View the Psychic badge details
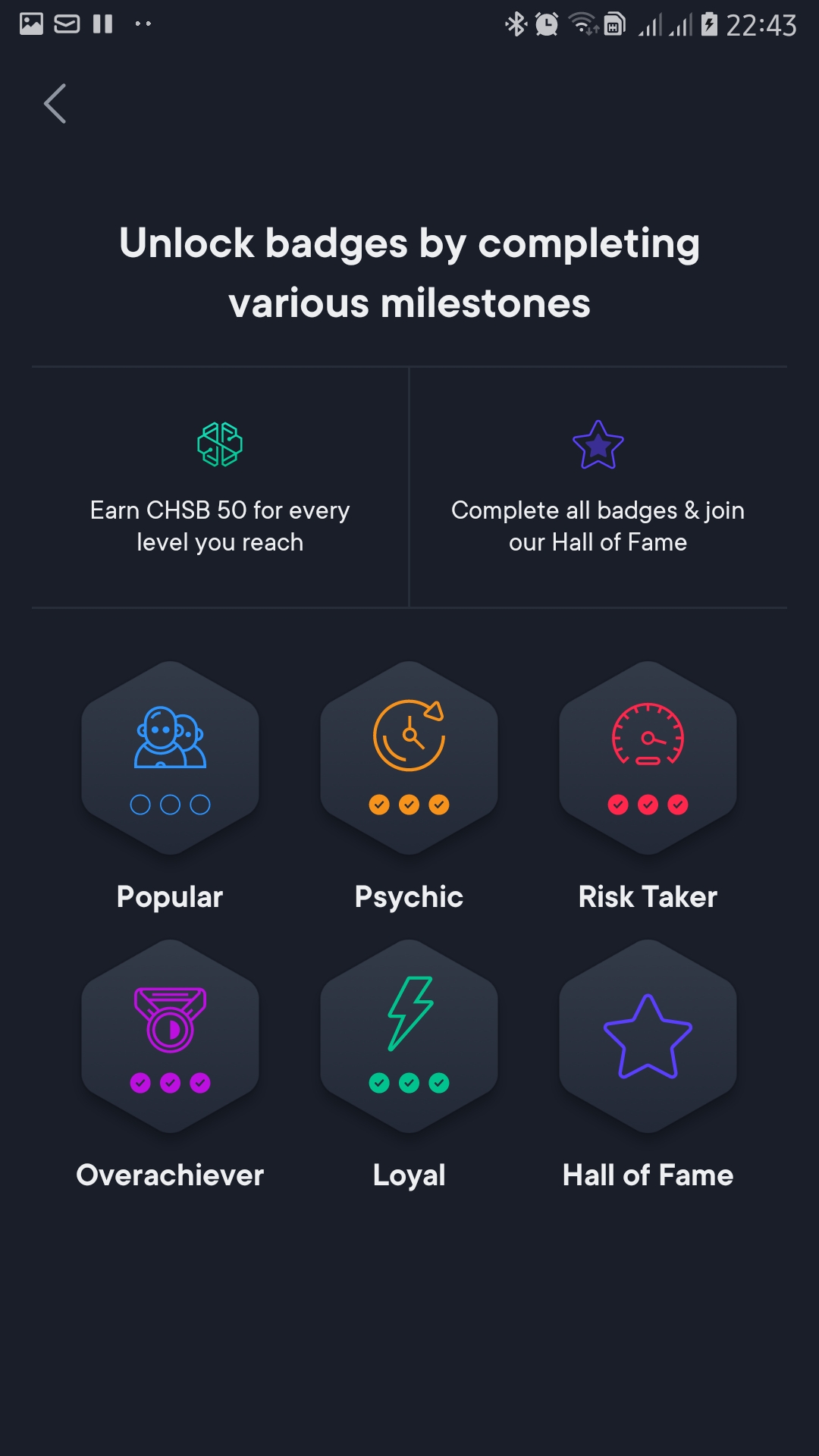Screen dimensions: 819x1456 click(409, 758)
